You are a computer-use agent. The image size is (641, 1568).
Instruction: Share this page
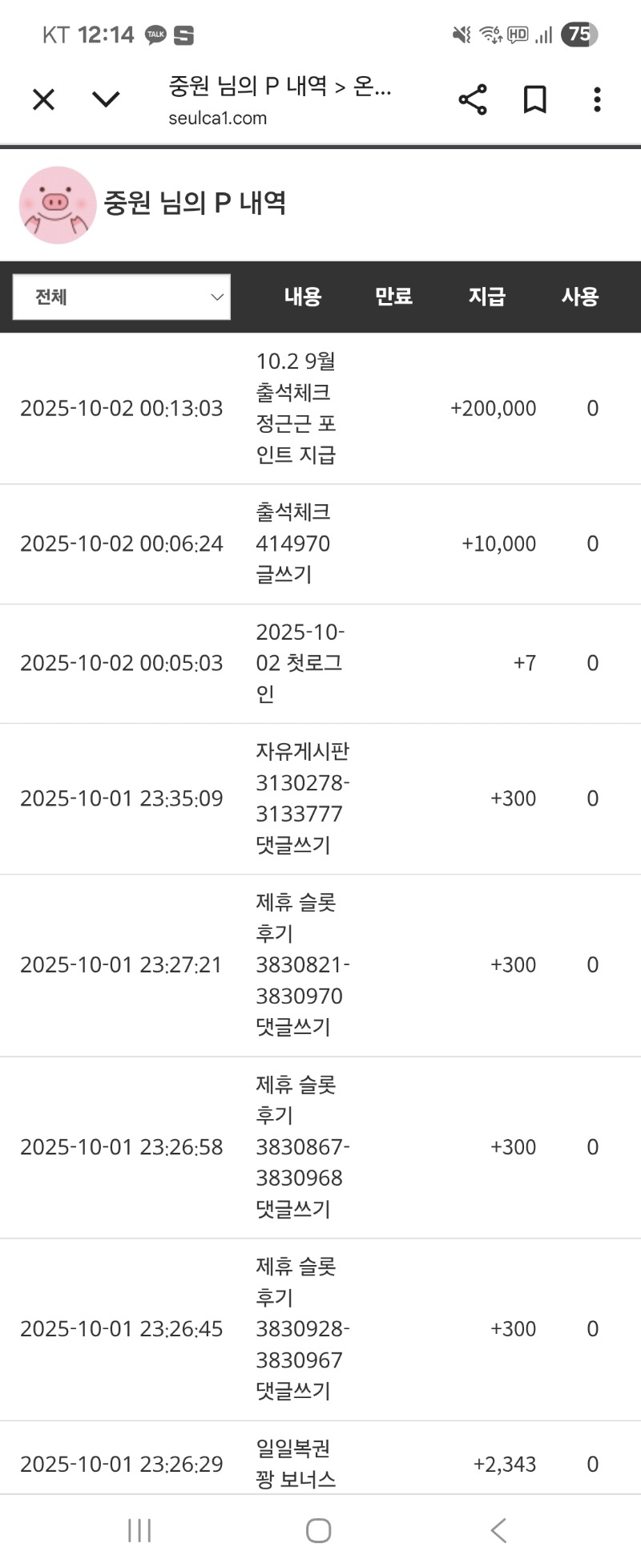click(x=473, y=99)
